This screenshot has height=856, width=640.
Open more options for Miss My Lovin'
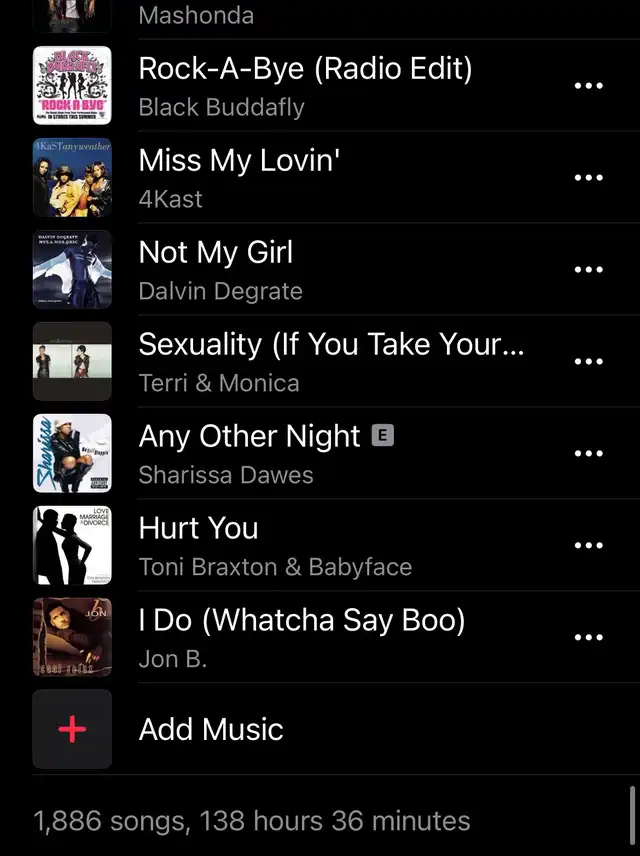click(589, 178)
